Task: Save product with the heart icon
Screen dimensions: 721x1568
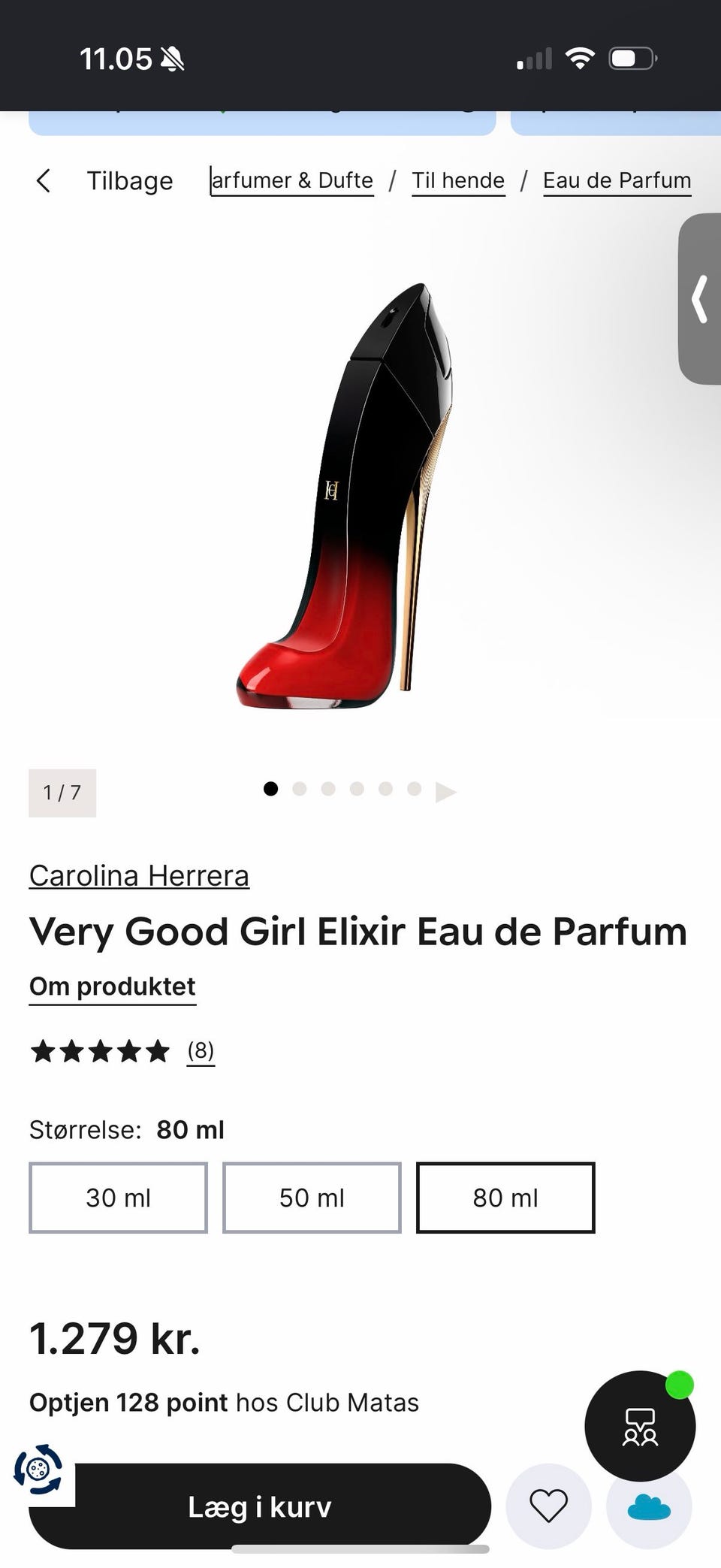Action: pyautogui.click(x=549, y=1506)
